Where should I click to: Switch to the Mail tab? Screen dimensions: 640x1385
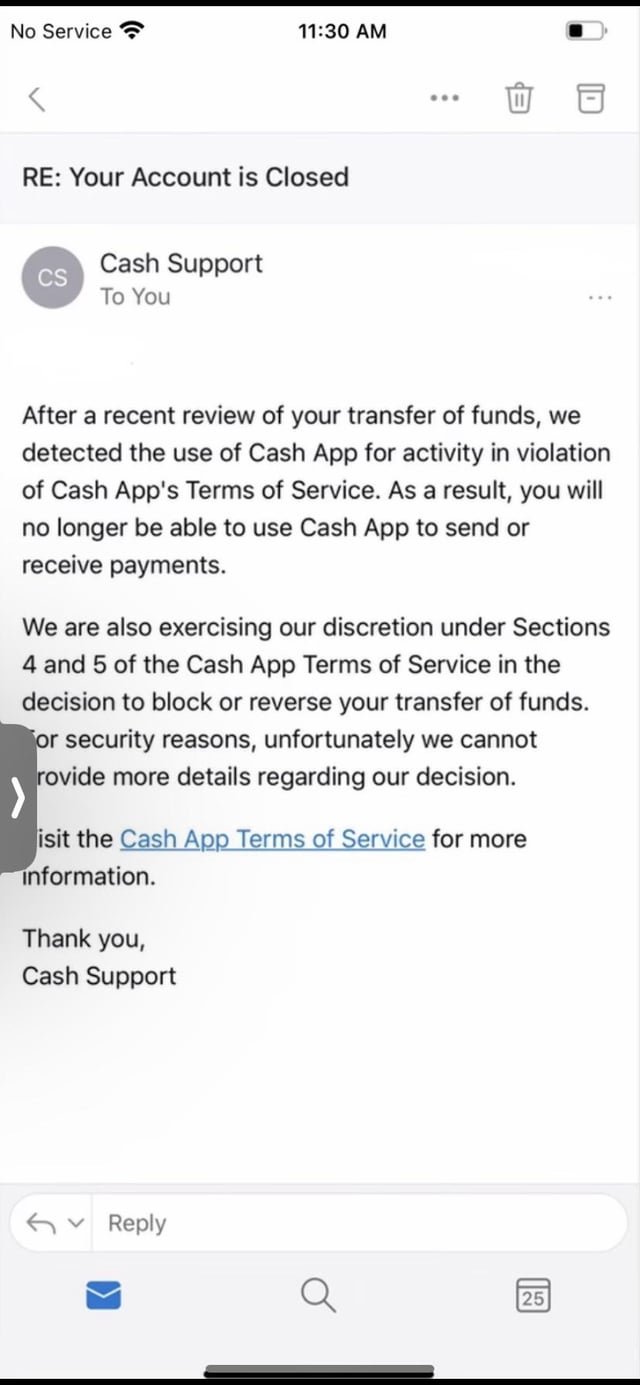click(103, 1297)
